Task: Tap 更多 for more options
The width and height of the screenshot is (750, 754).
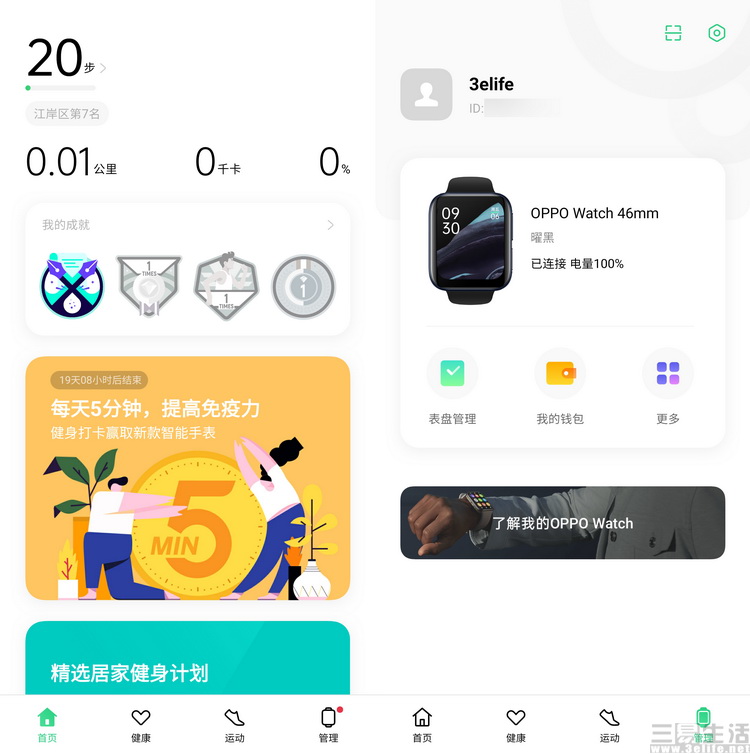Action: [x=668, y=385]
